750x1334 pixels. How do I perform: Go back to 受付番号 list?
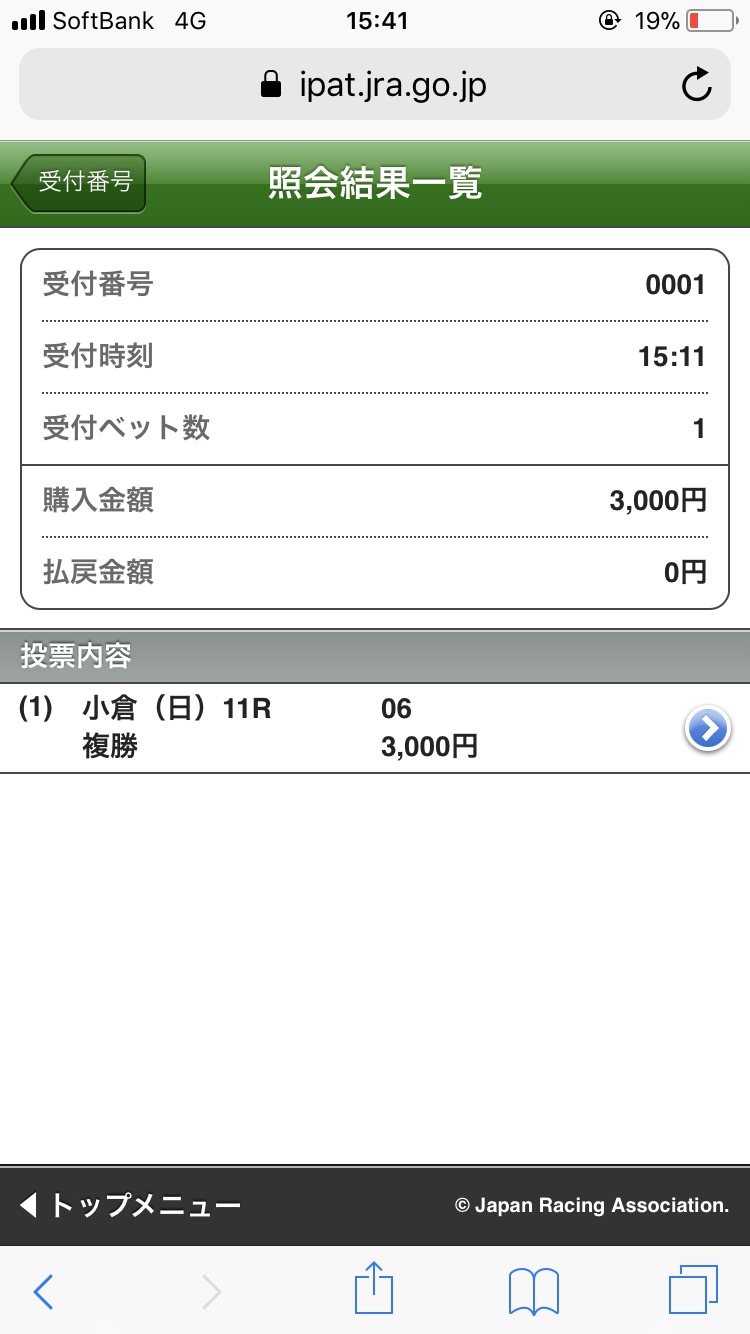click(x=80, y=183)
